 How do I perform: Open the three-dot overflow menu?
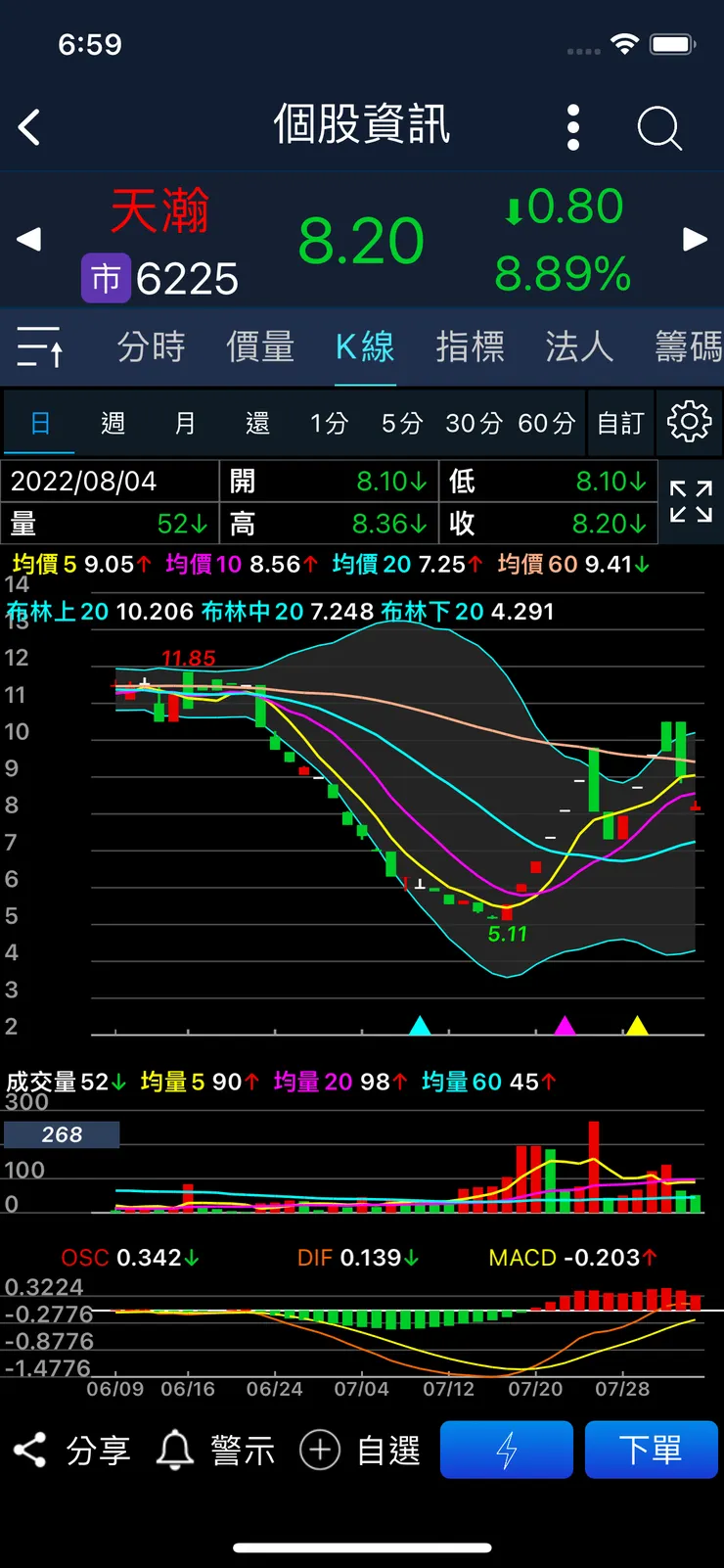point(573,127)
